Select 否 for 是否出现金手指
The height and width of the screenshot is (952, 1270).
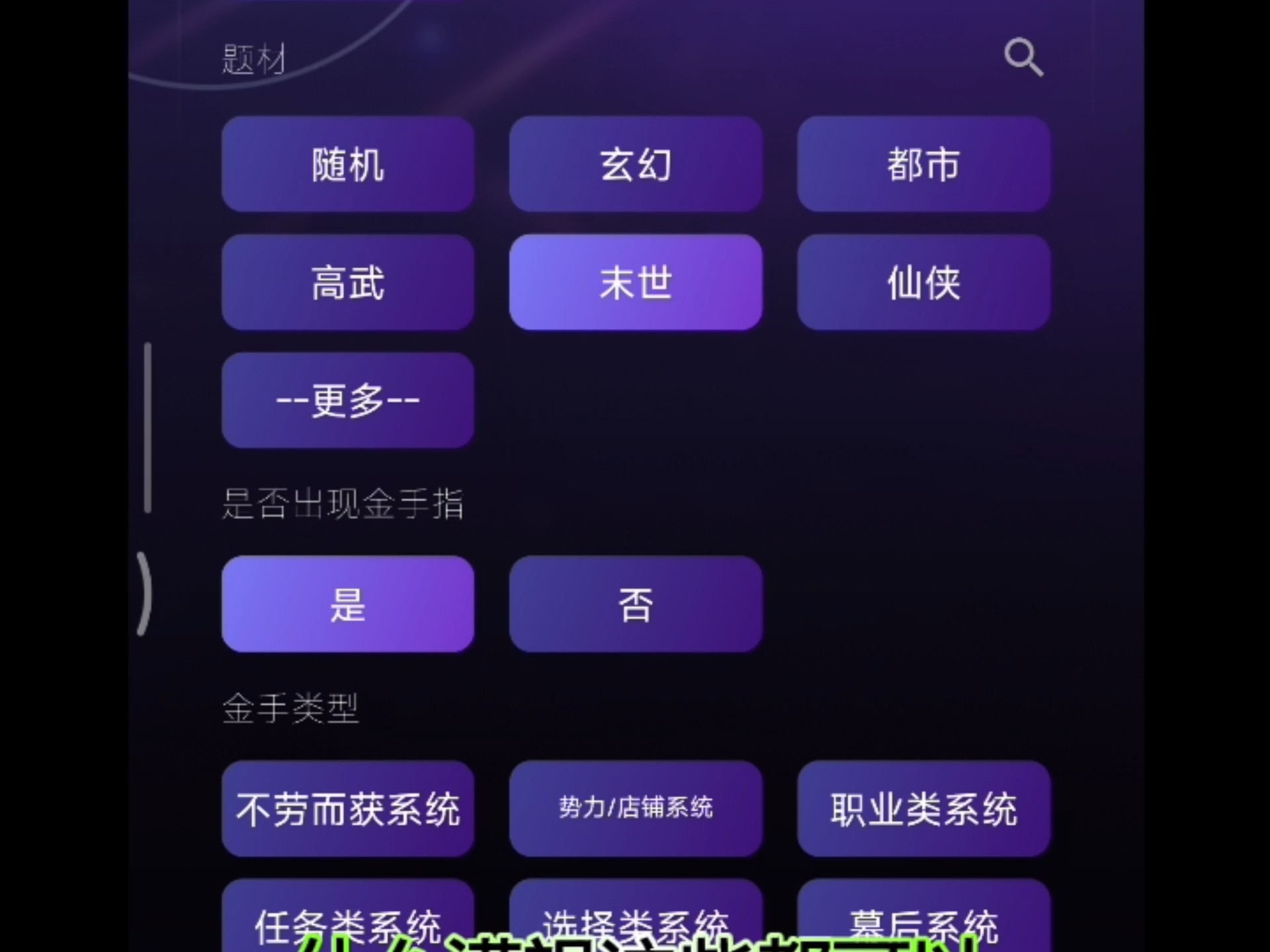(636, 604)
